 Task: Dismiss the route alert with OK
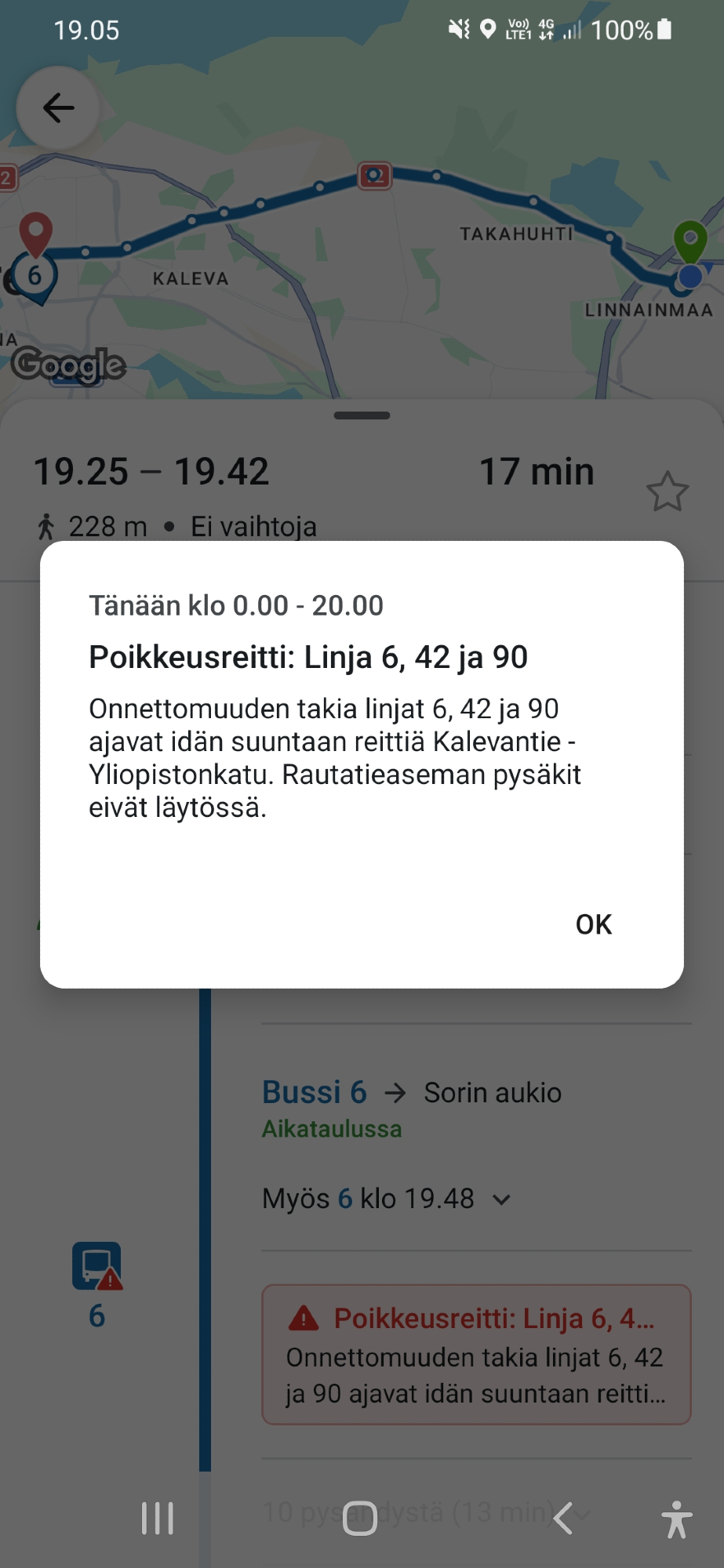pyautogui.click(x=593, y=924)
